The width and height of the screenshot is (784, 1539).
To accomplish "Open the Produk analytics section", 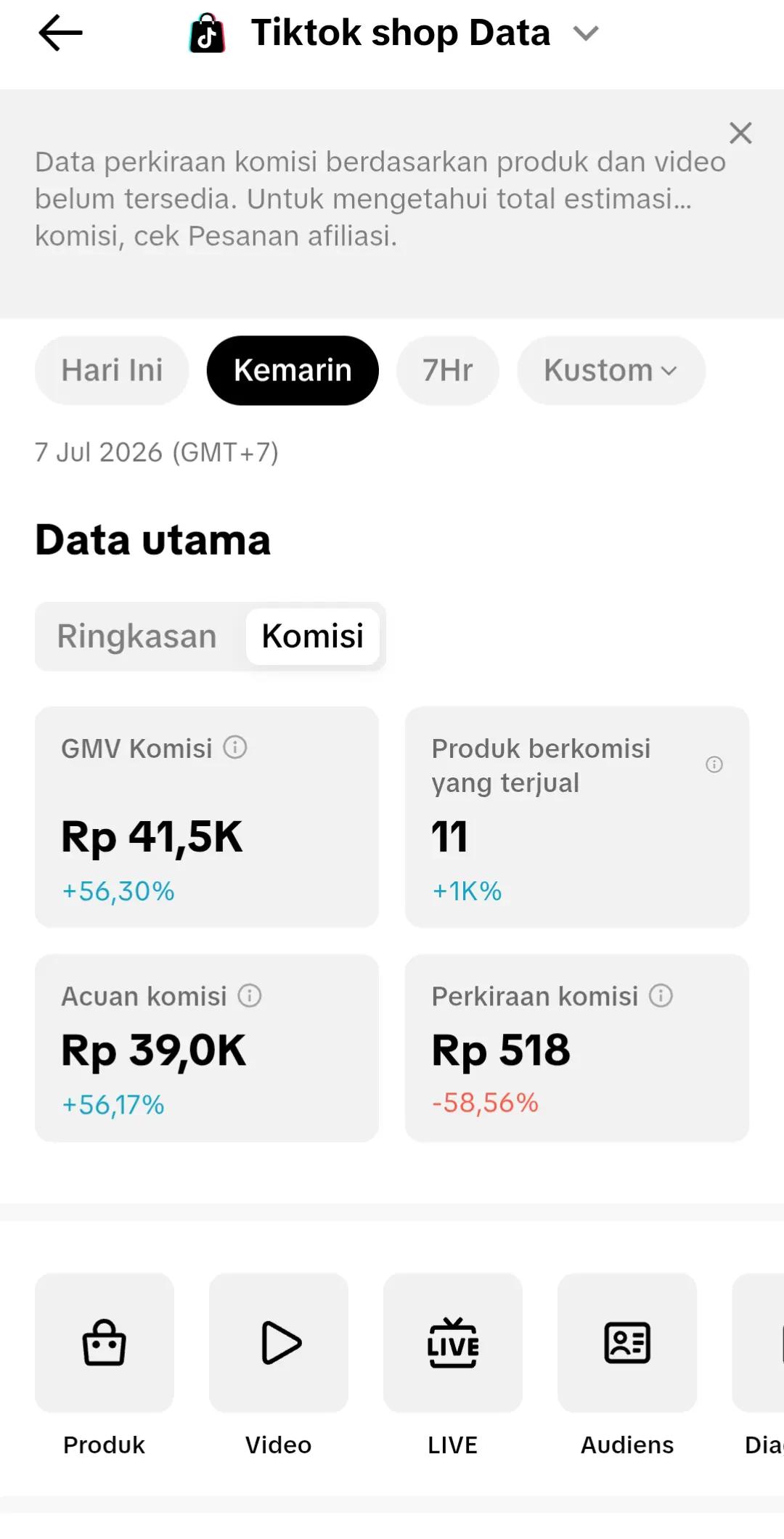I will tap(105, 1365).
